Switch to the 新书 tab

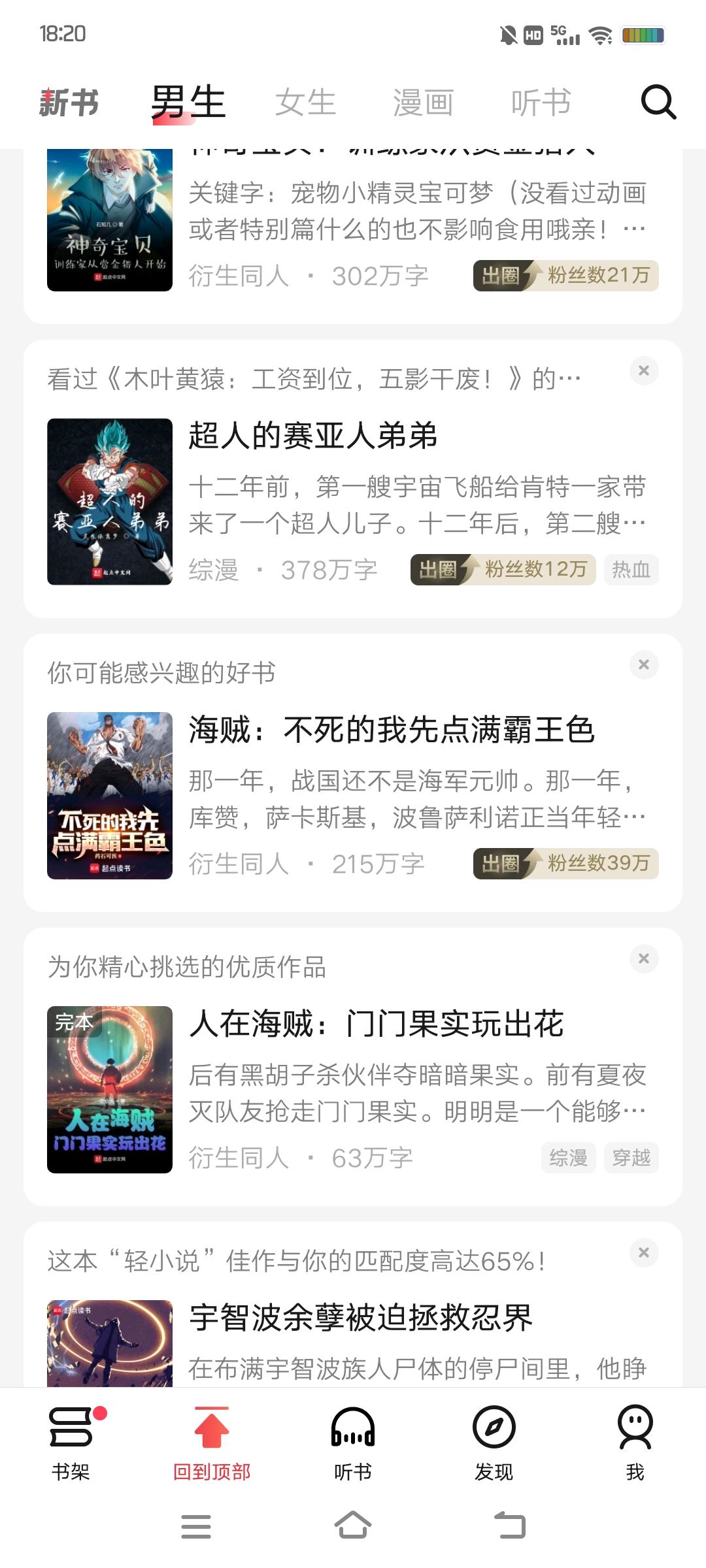point(69,103)
